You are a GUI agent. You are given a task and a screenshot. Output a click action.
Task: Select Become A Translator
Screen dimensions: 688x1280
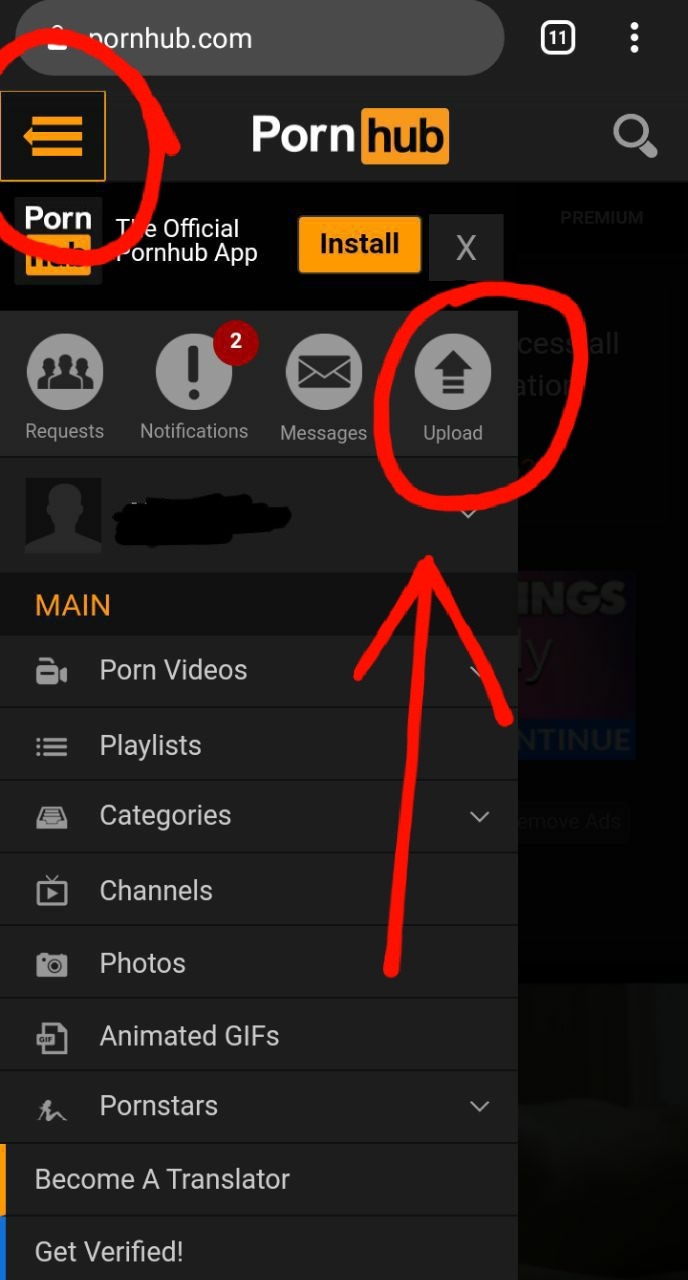point(162,1179)
